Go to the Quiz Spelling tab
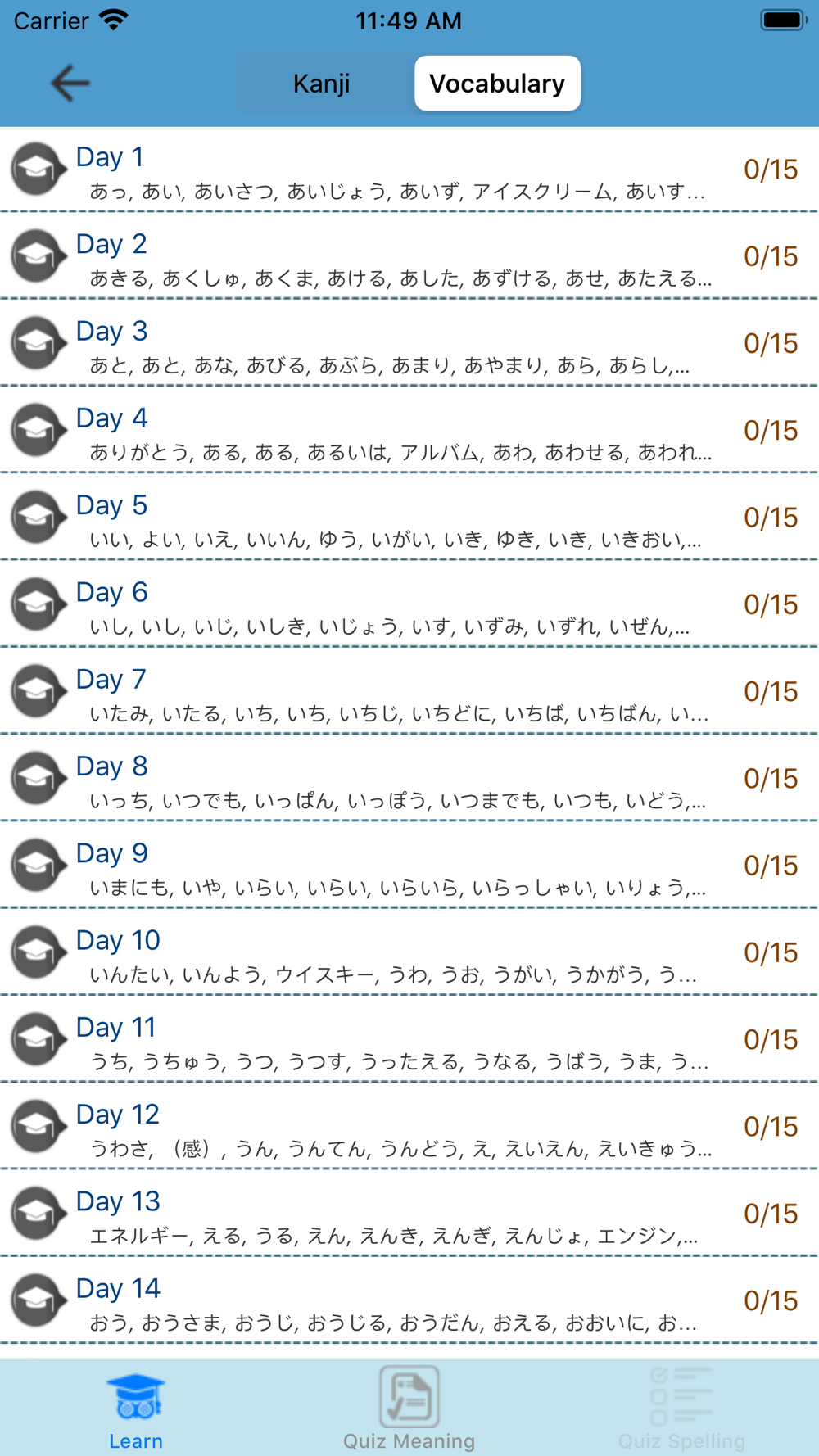This screenshot has width=819, height=1456. 681,1409
